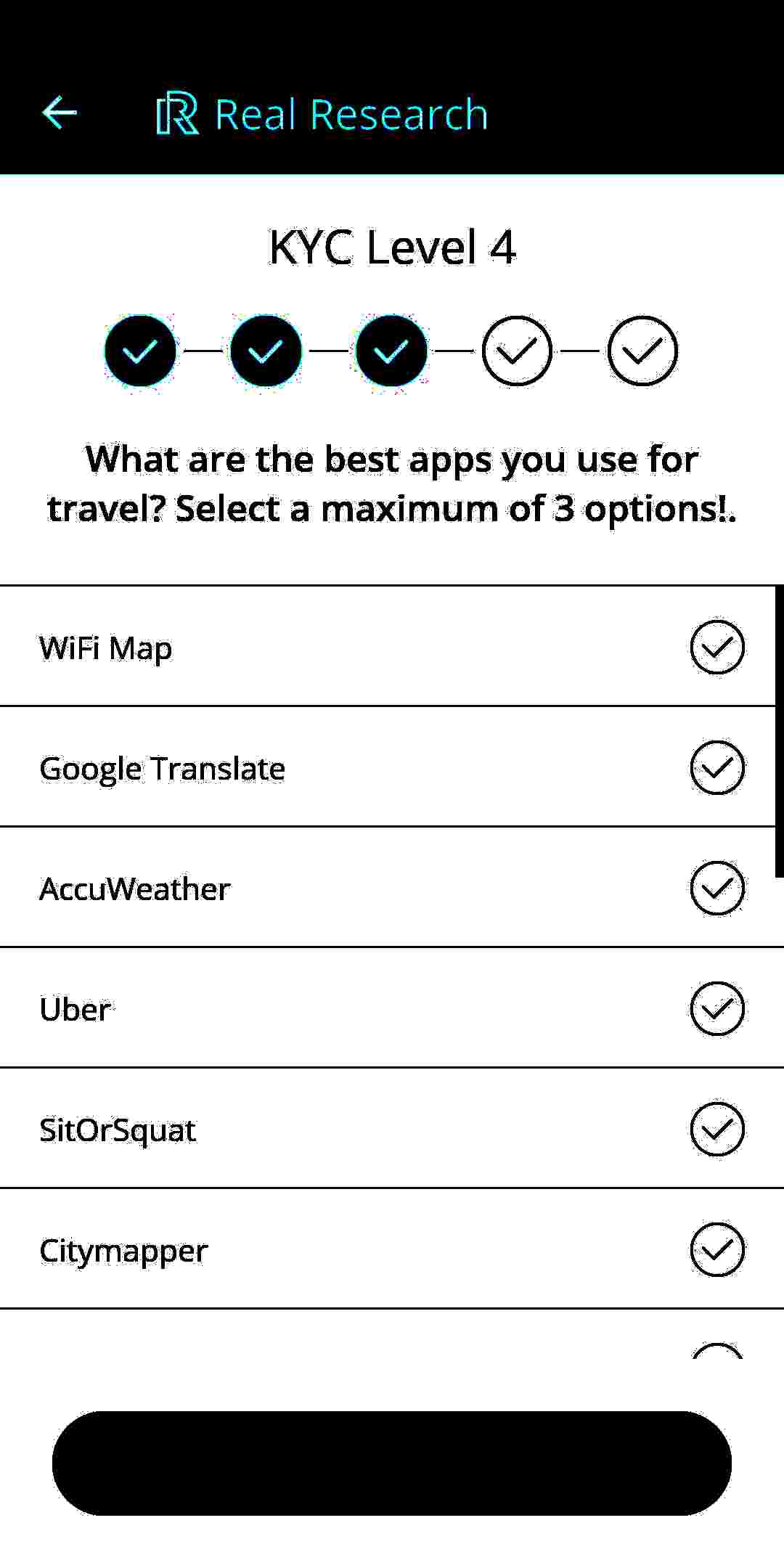
Task: Mark SitOrSquat as a travel app
Action: [392, 1128]
